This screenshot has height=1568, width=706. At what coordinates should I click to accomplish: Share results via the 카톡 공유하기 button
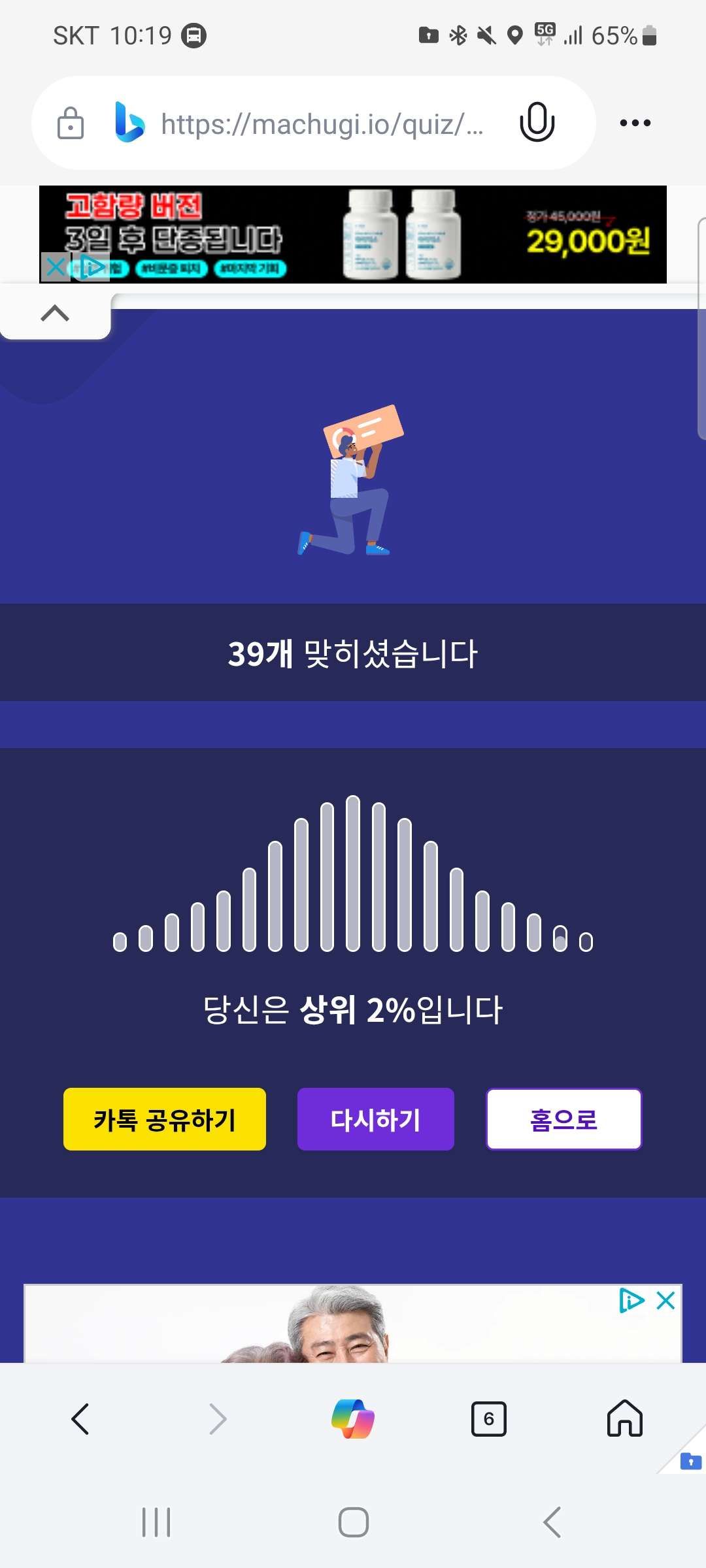(x=164, y=1119)
